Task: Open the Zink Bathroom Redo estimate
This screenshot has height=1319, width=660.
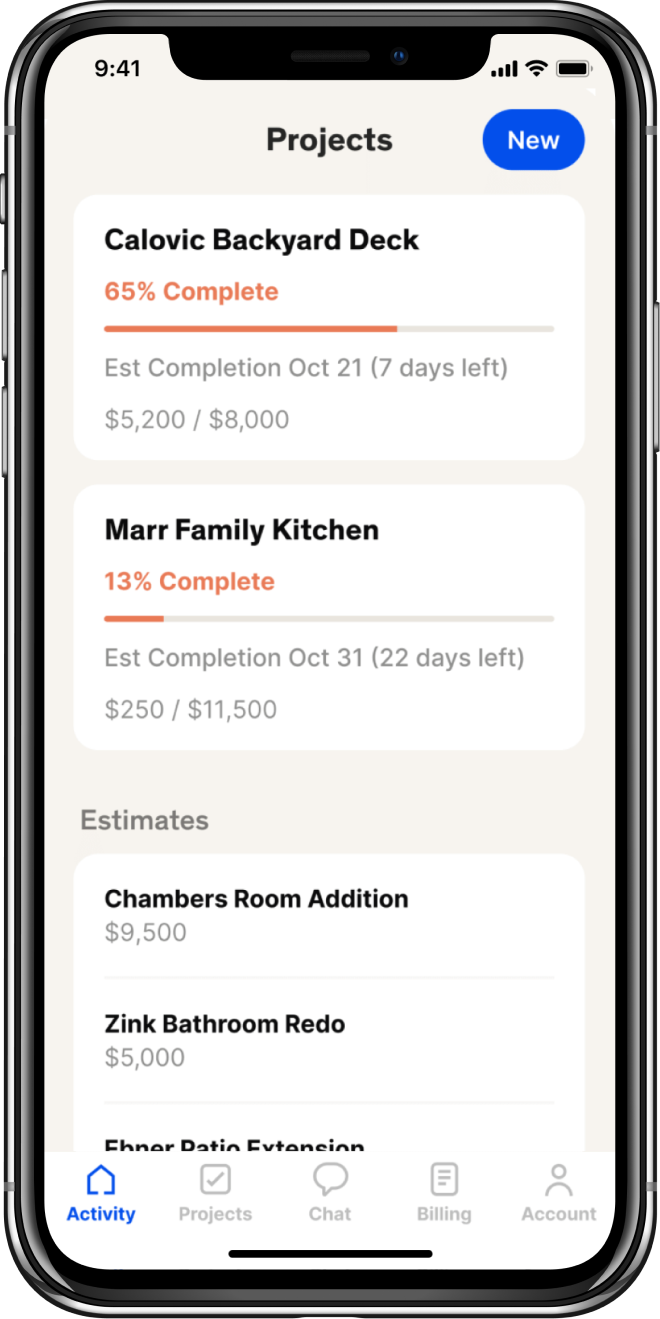Action: (329, 1040)
